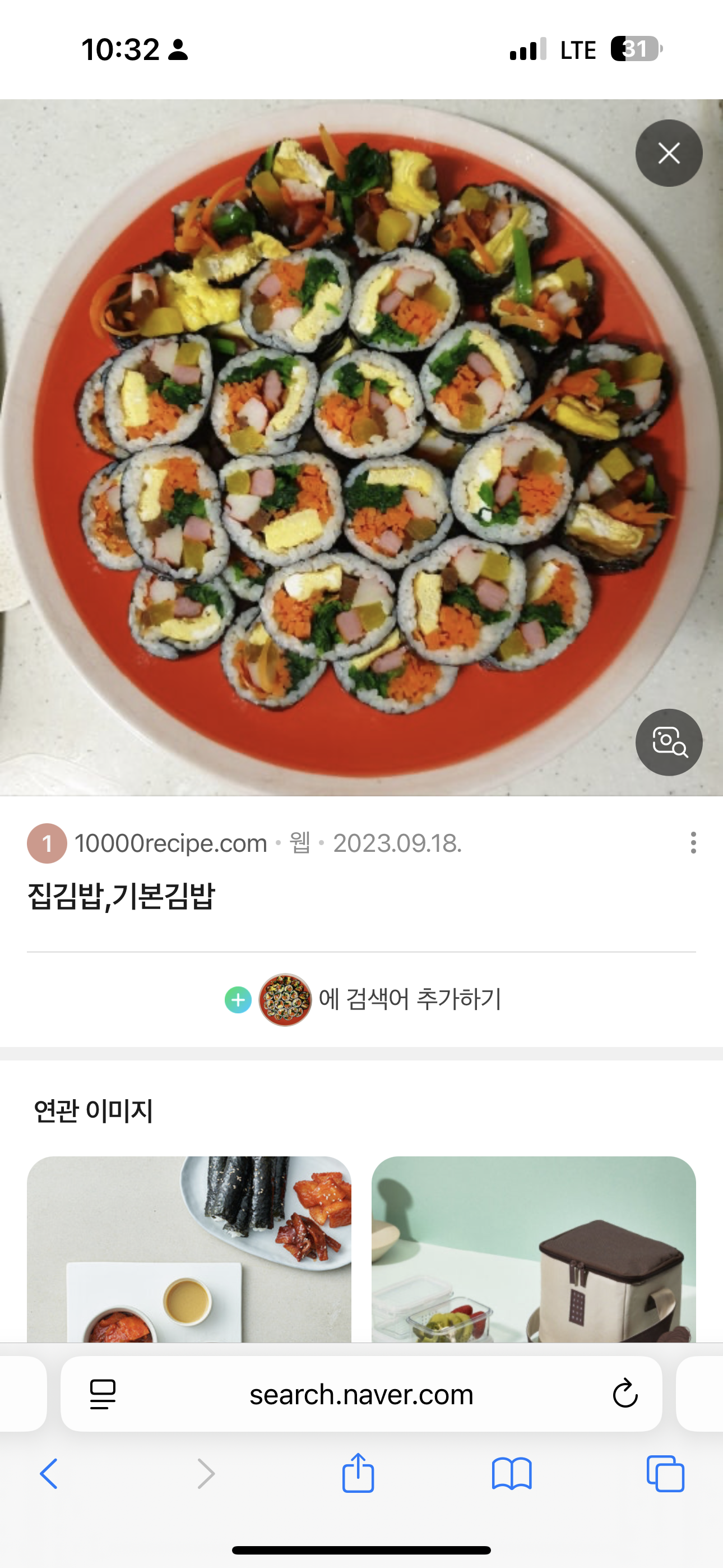The image size is (723, 1568).
Task: Share this page
Action: (358, 1473)
